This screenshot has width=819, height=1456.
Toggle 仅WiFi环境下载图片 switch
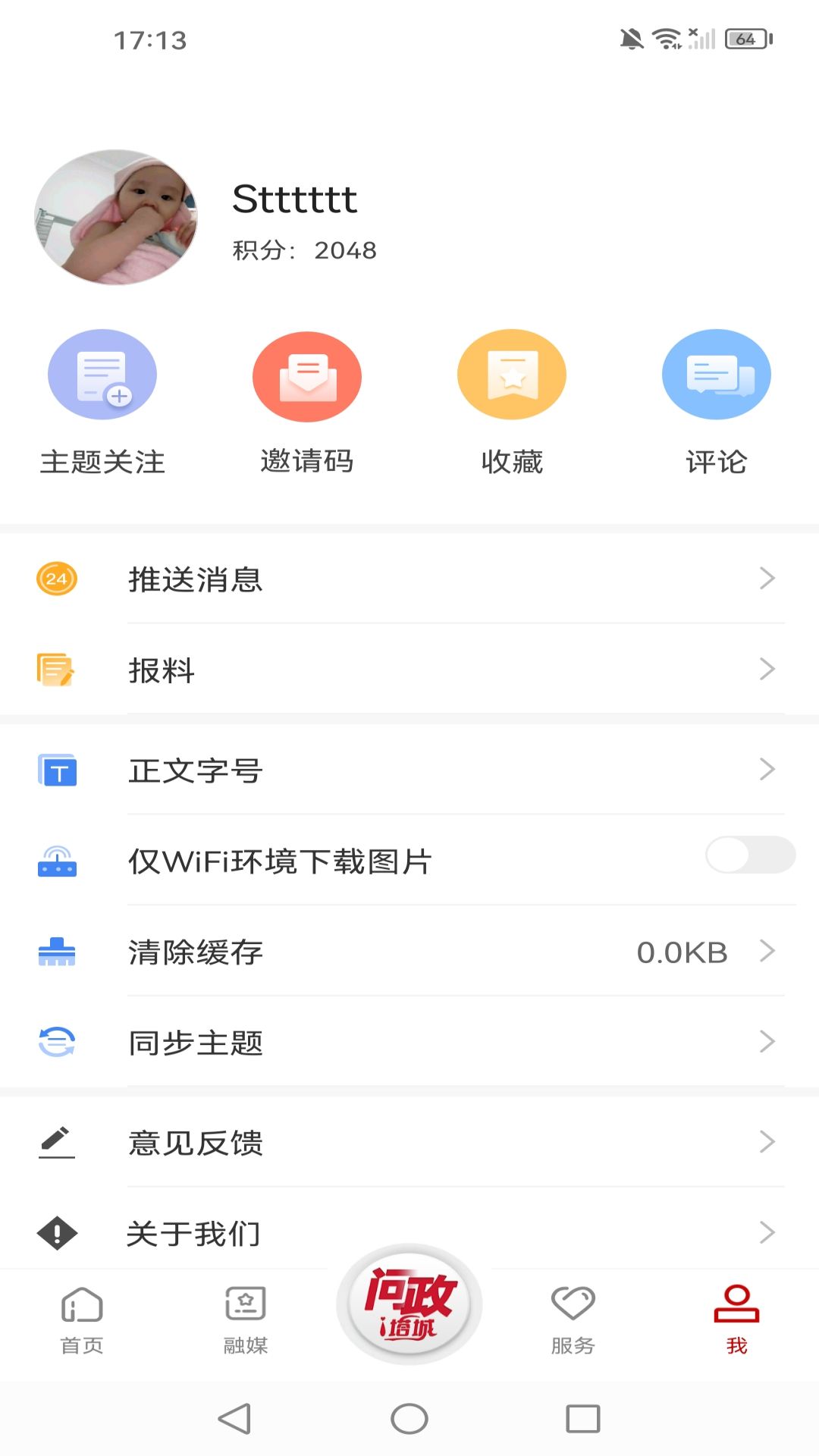pos(749,855)
